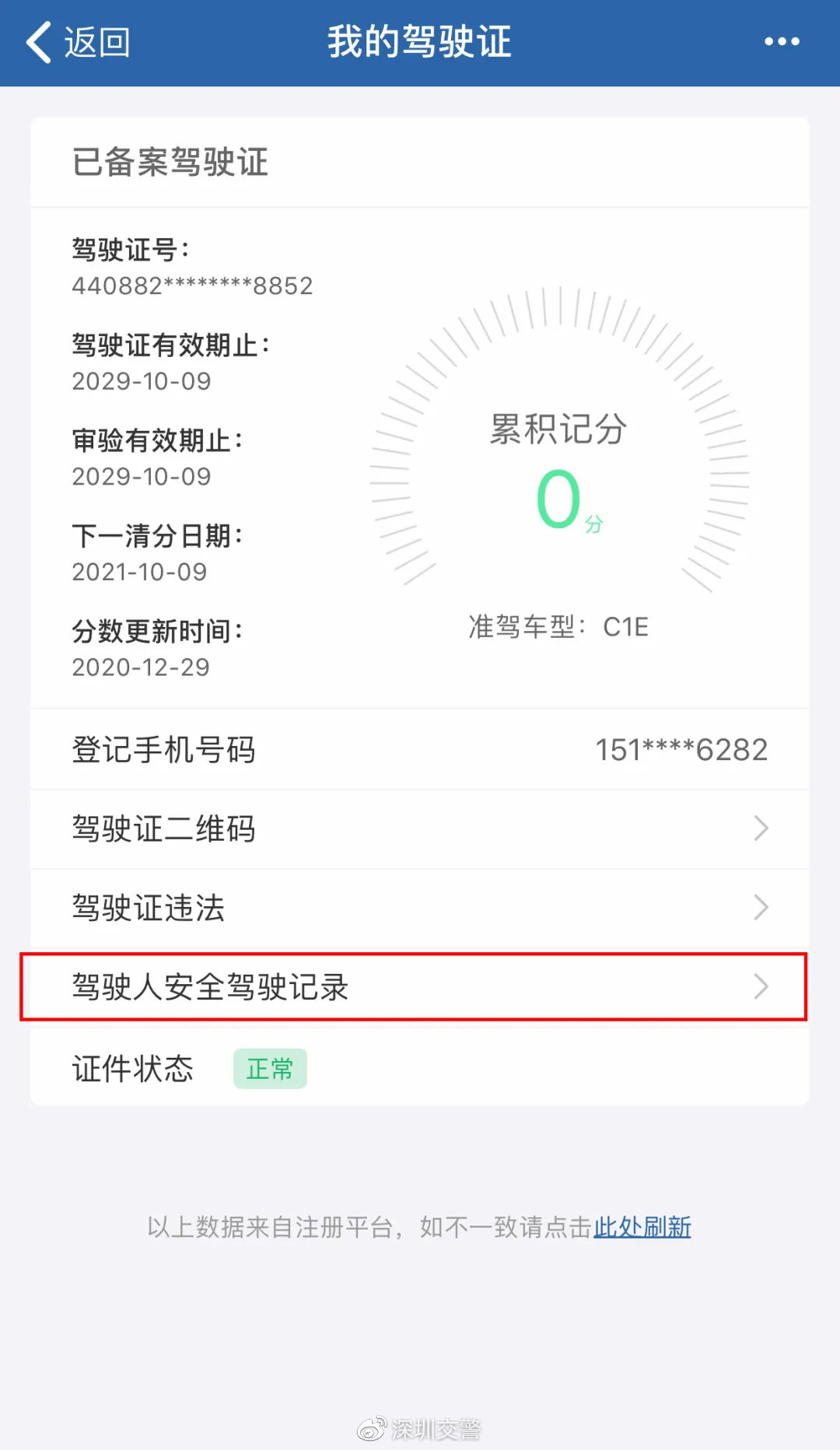This screenshot has width=840, height=1450.
Task: Open 我的驾驶证 title bar
Action: 420,42
